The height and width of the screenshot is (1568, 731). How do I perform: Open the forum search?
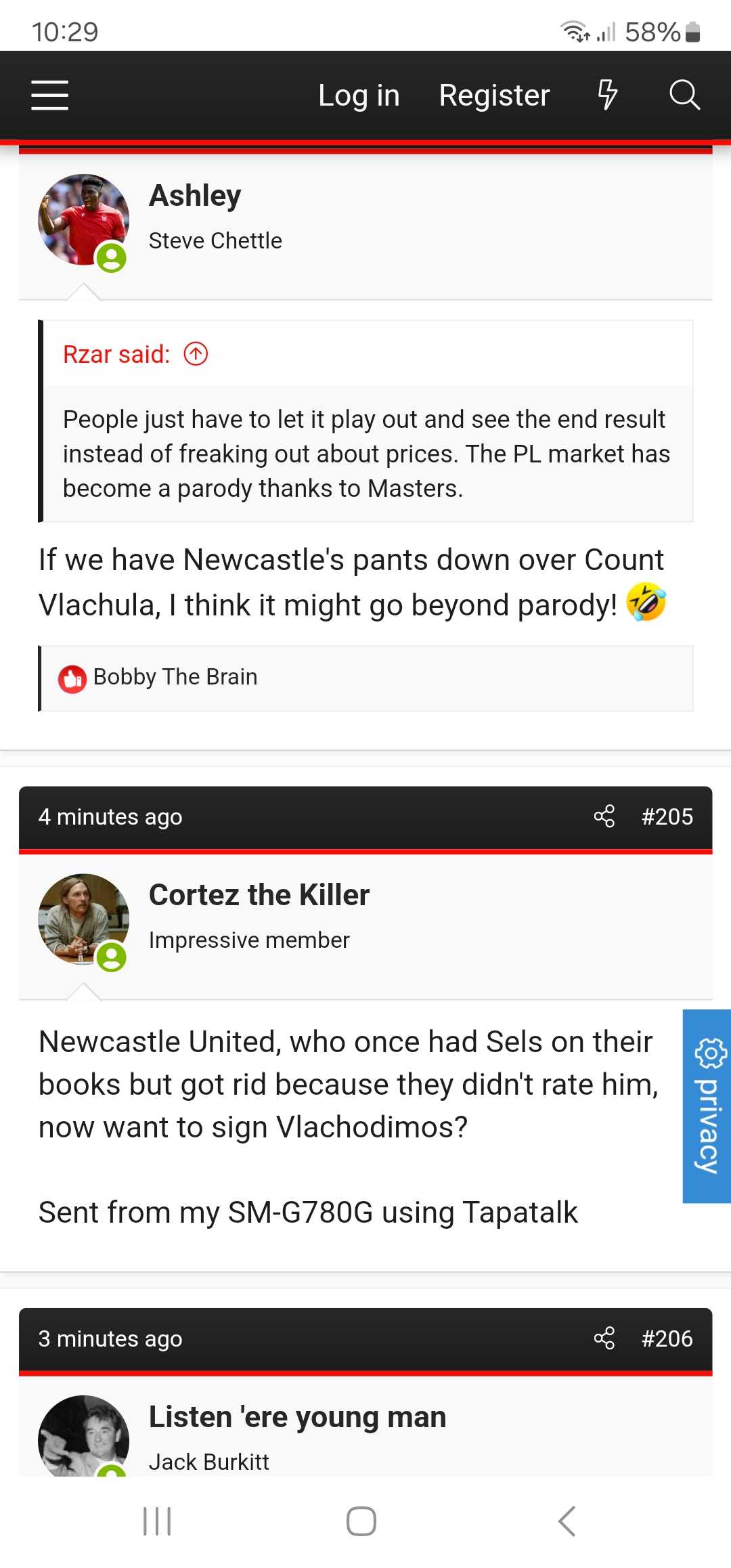[x=684, y=95]
